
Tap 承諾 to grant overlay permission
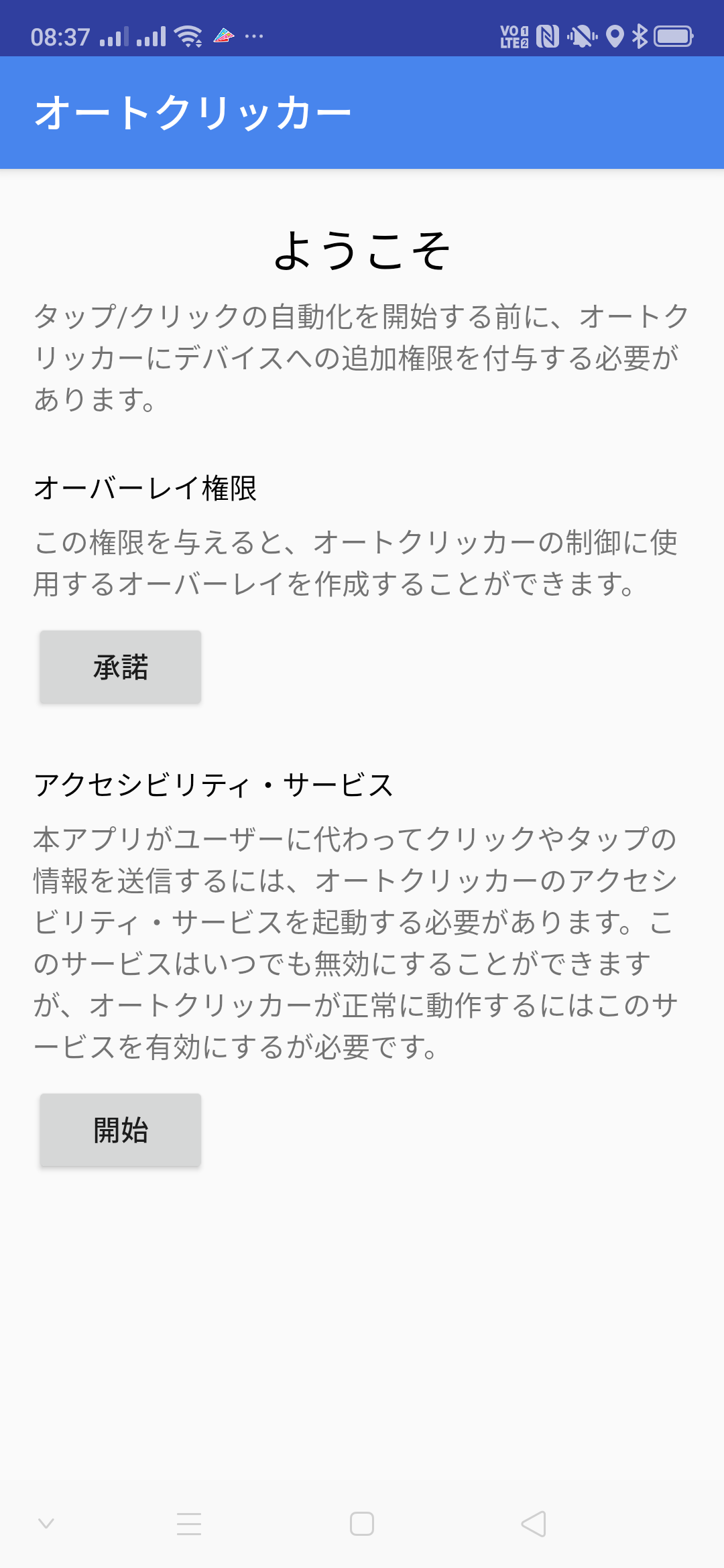pyautogui.click(x=121, y=667)
